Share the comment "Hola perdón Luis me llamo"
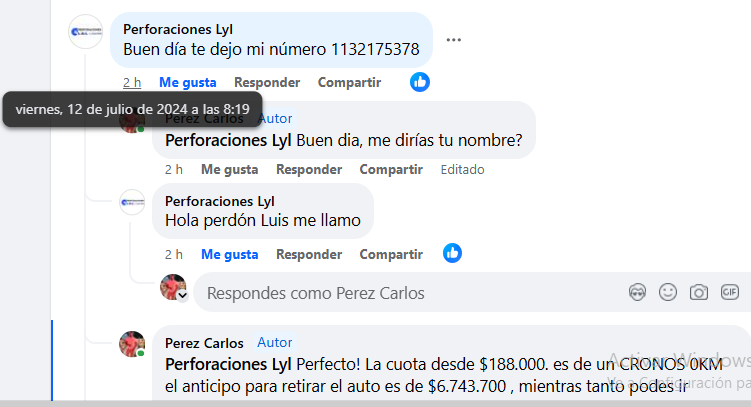 coord(391,254)
